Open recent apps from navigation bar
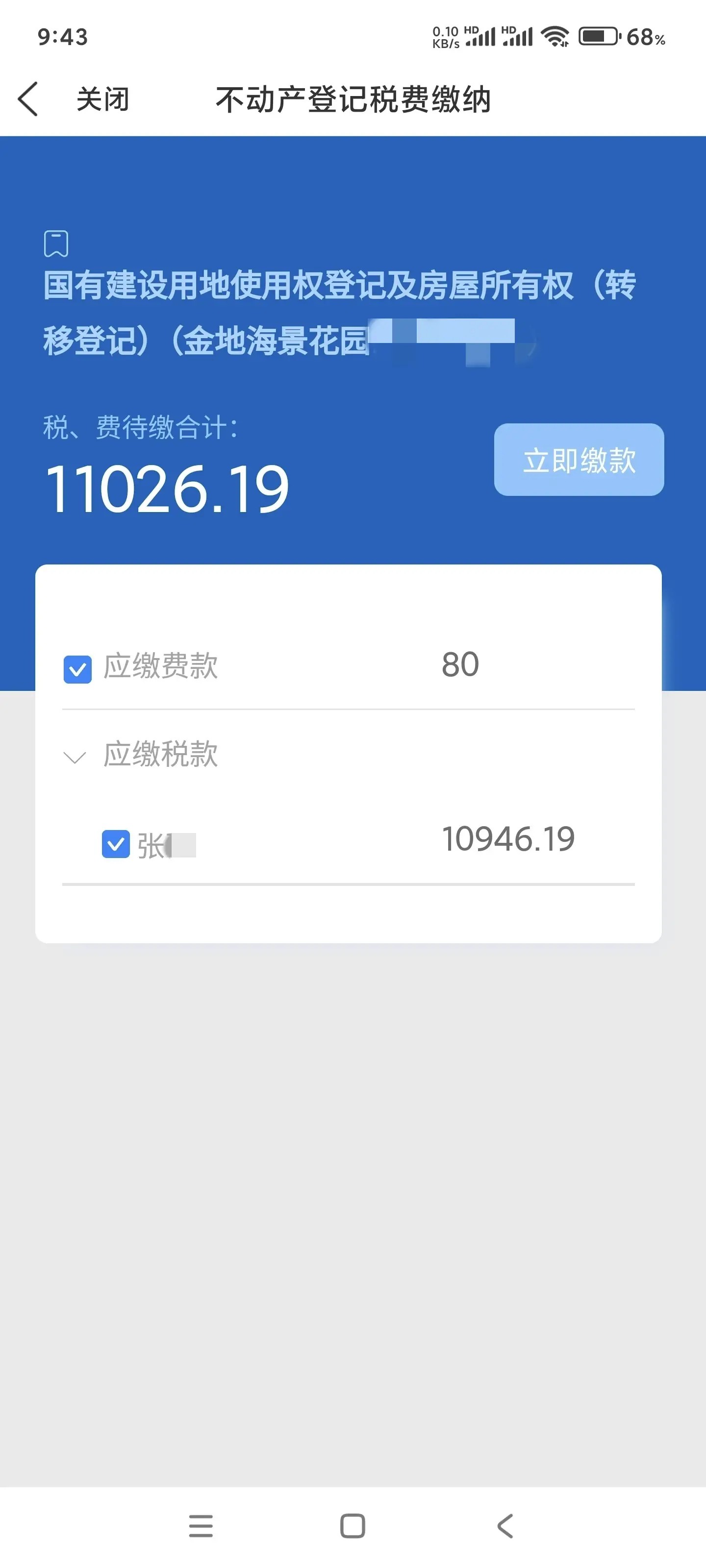The height and width of the screenshot is (1568, 706). click(201, 1525)
